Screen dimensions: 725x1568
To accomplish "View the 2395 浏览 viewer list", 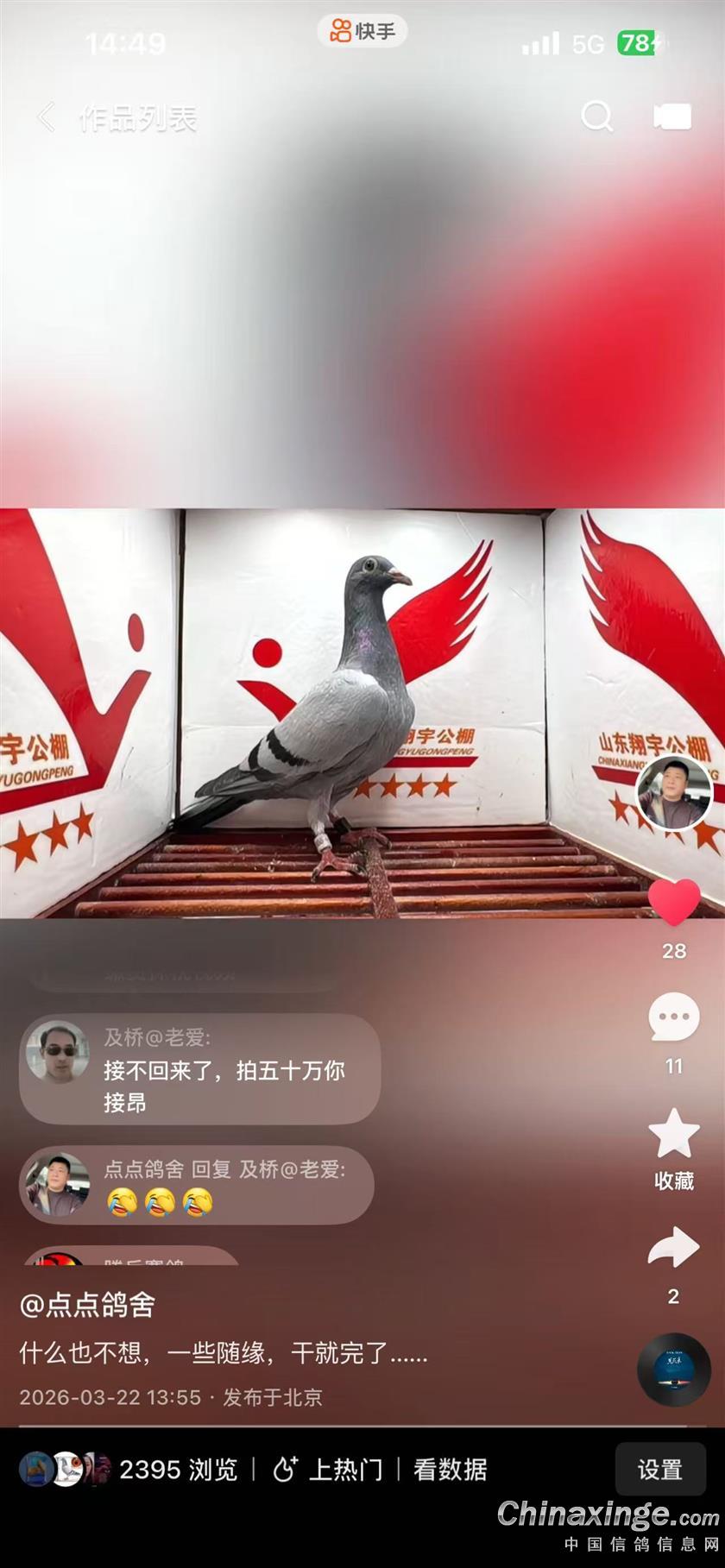I will tap(129, 1470).
